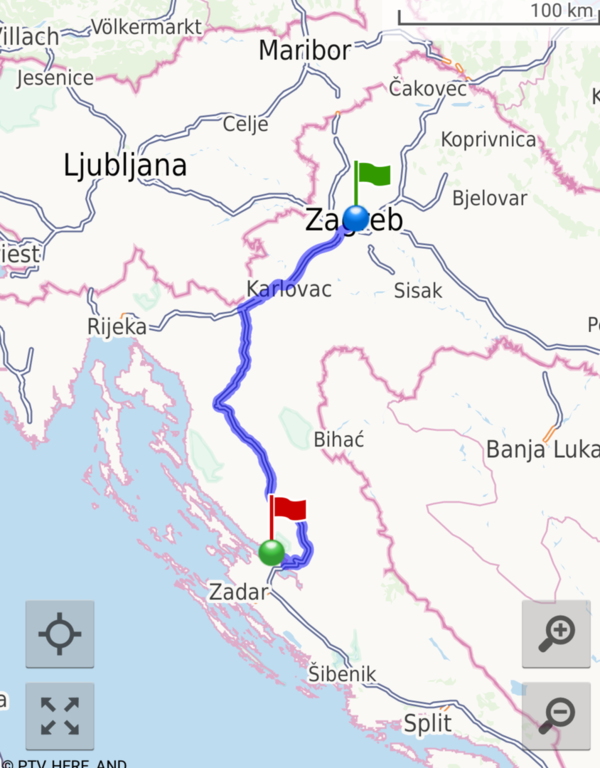Zoom in on the map

pos(556,634)
